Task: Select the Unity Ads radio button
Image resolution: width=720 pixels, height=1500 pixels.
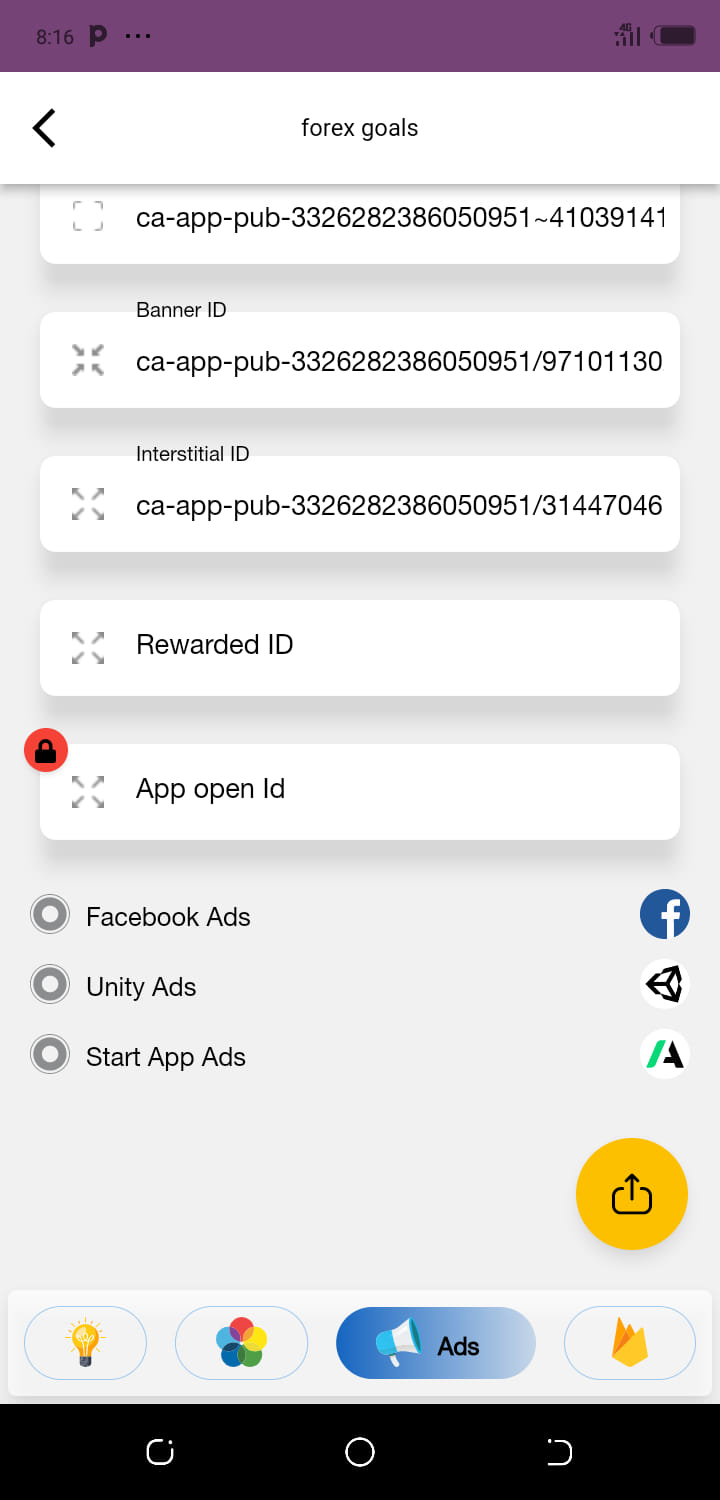Action: [50, 985]
